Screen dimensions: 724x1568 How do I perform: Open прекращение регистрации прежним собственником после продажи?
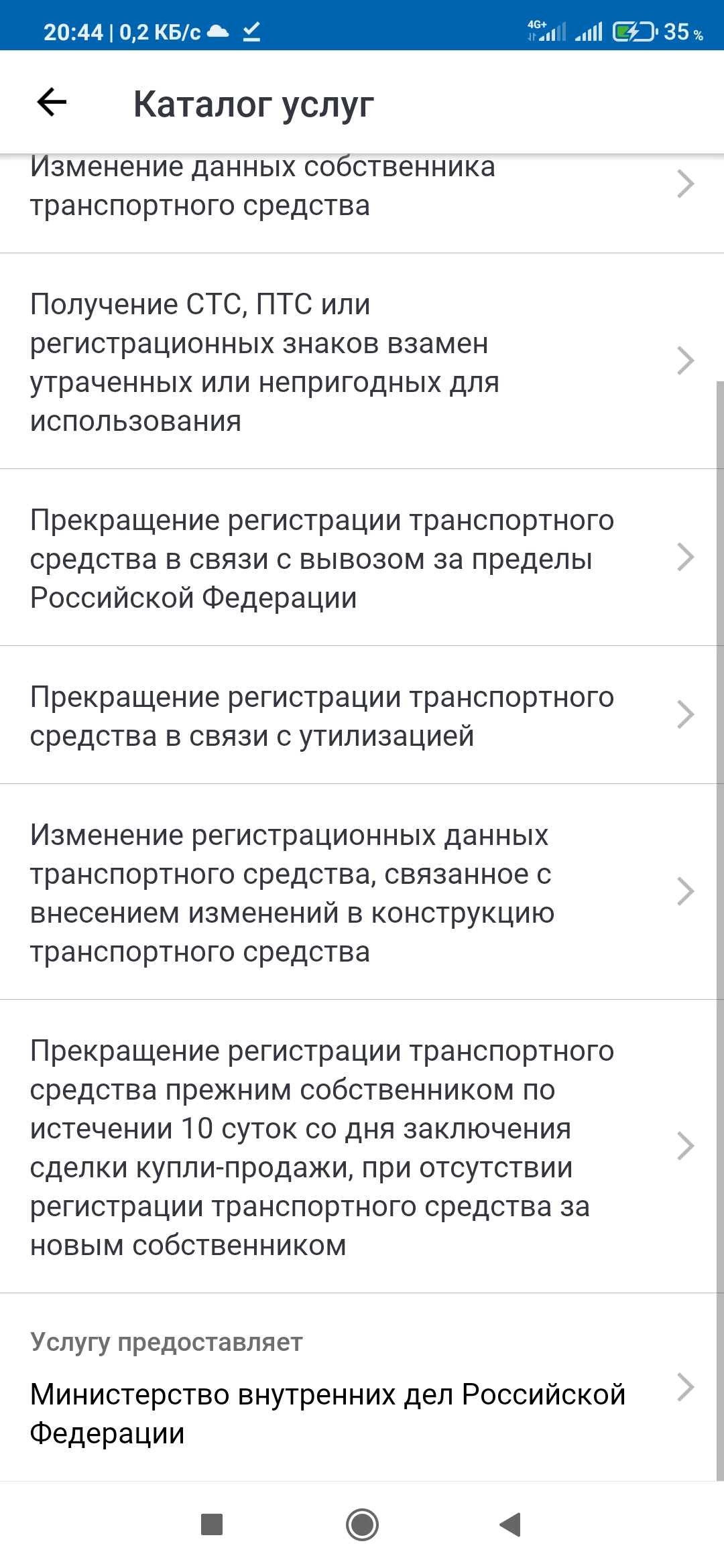pos(362,1147)
